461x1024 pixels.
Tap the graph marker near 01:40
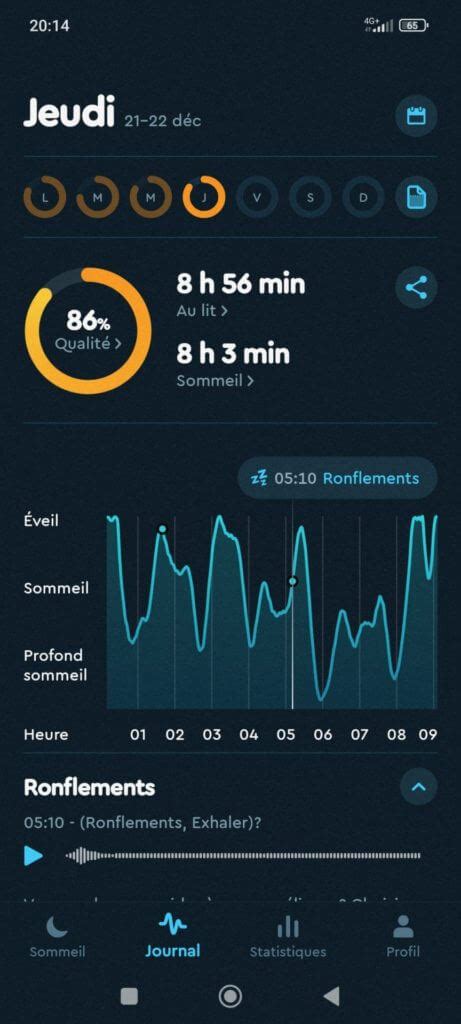point(163,529)
